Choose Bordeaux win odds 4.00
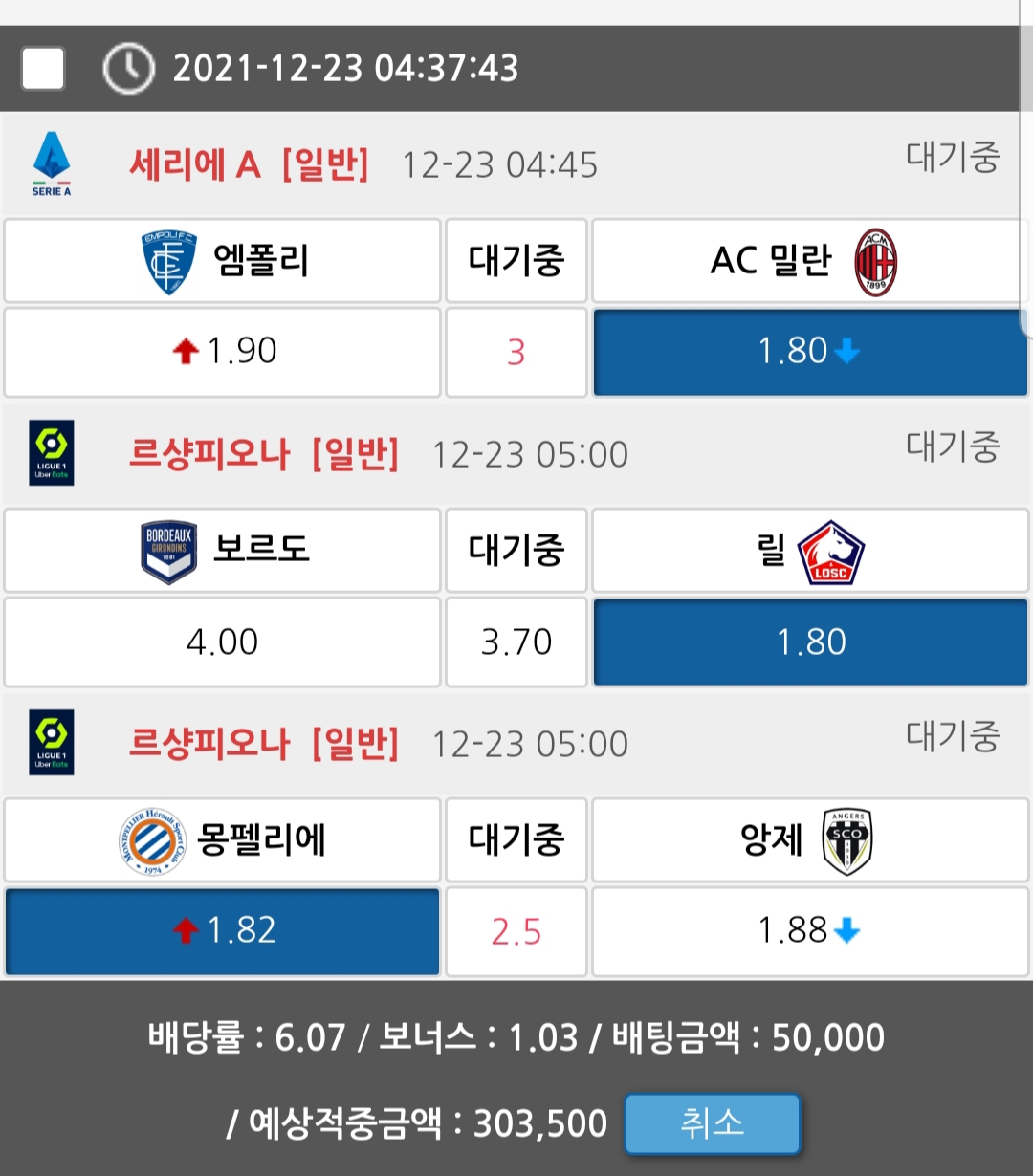The width and height of the screenshot is (1033, 1176). point(222,642)
